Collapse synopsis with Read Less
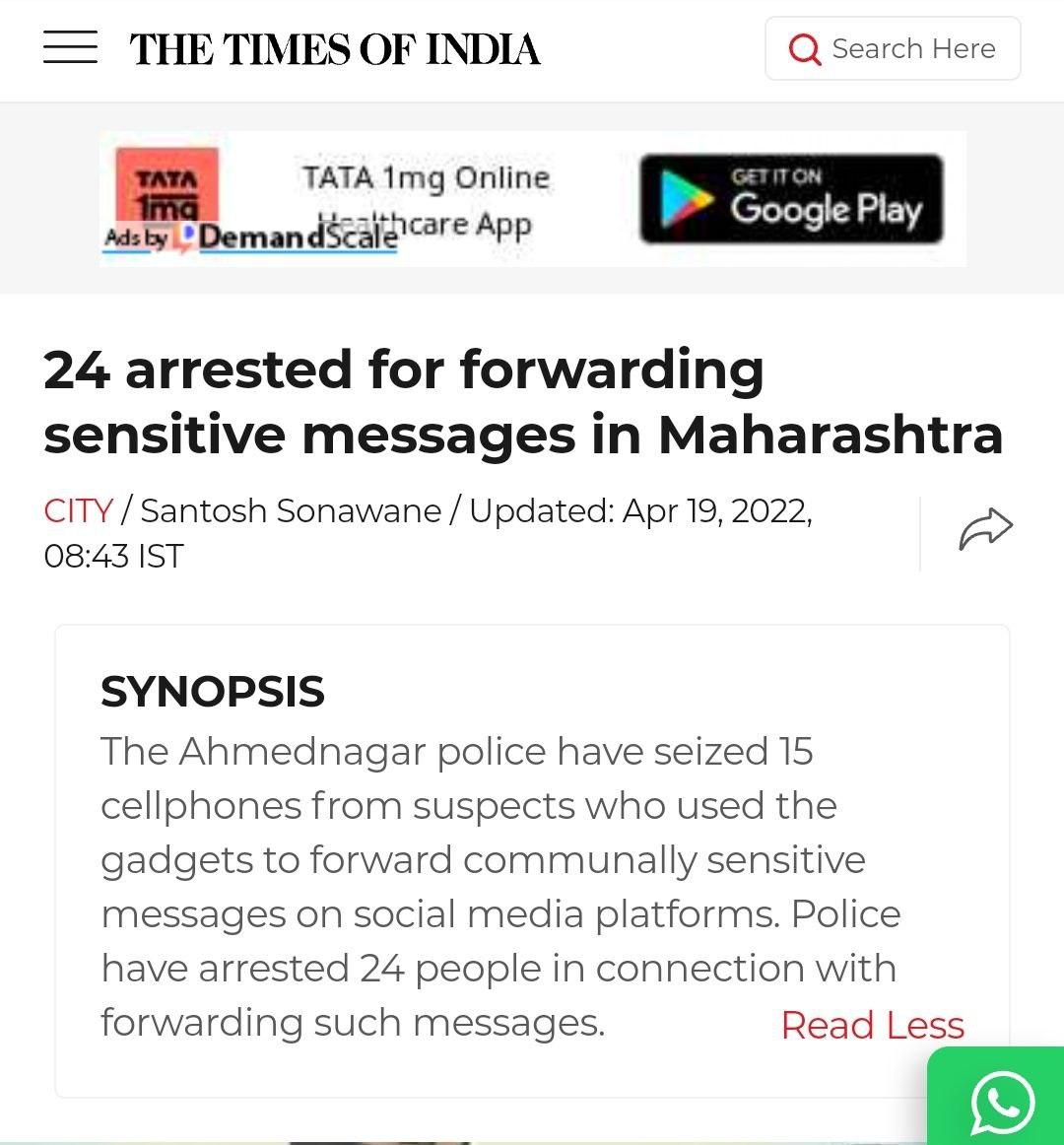The height and width of the screenshot is (1145, 1064). 872,1025
